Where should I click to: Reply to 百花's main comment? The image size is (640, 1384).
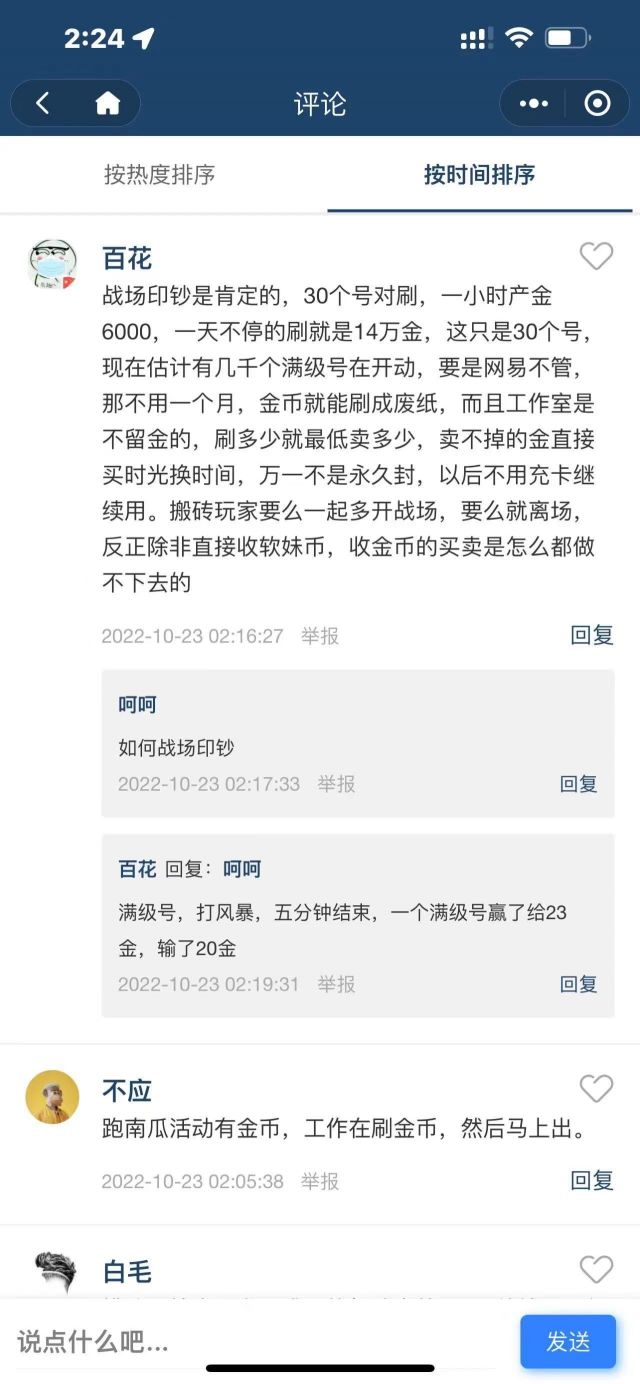click(x=591, y=635)
